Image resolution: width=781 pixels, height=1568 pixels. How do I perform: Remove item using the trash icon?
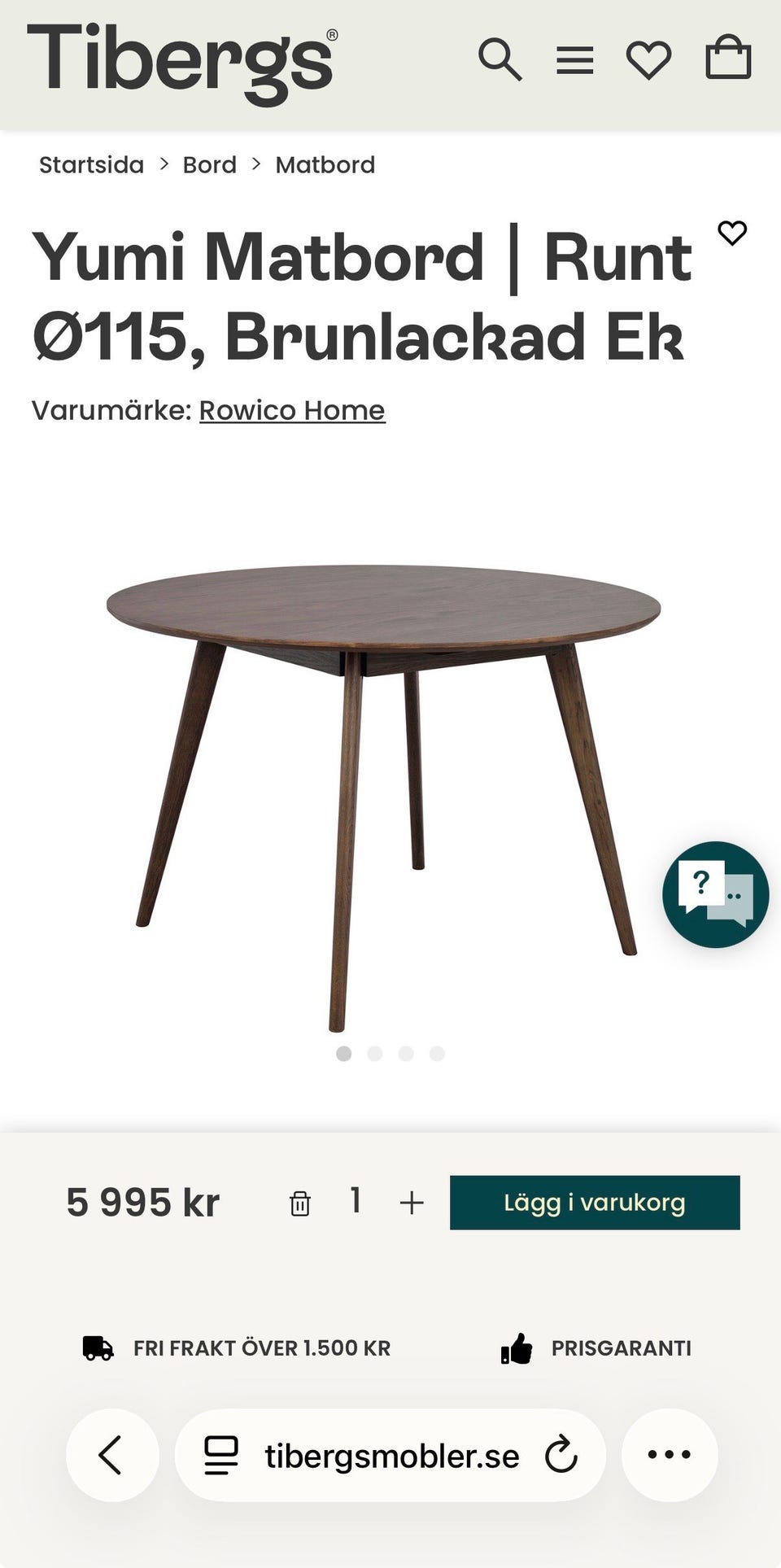coord(300,1202)
